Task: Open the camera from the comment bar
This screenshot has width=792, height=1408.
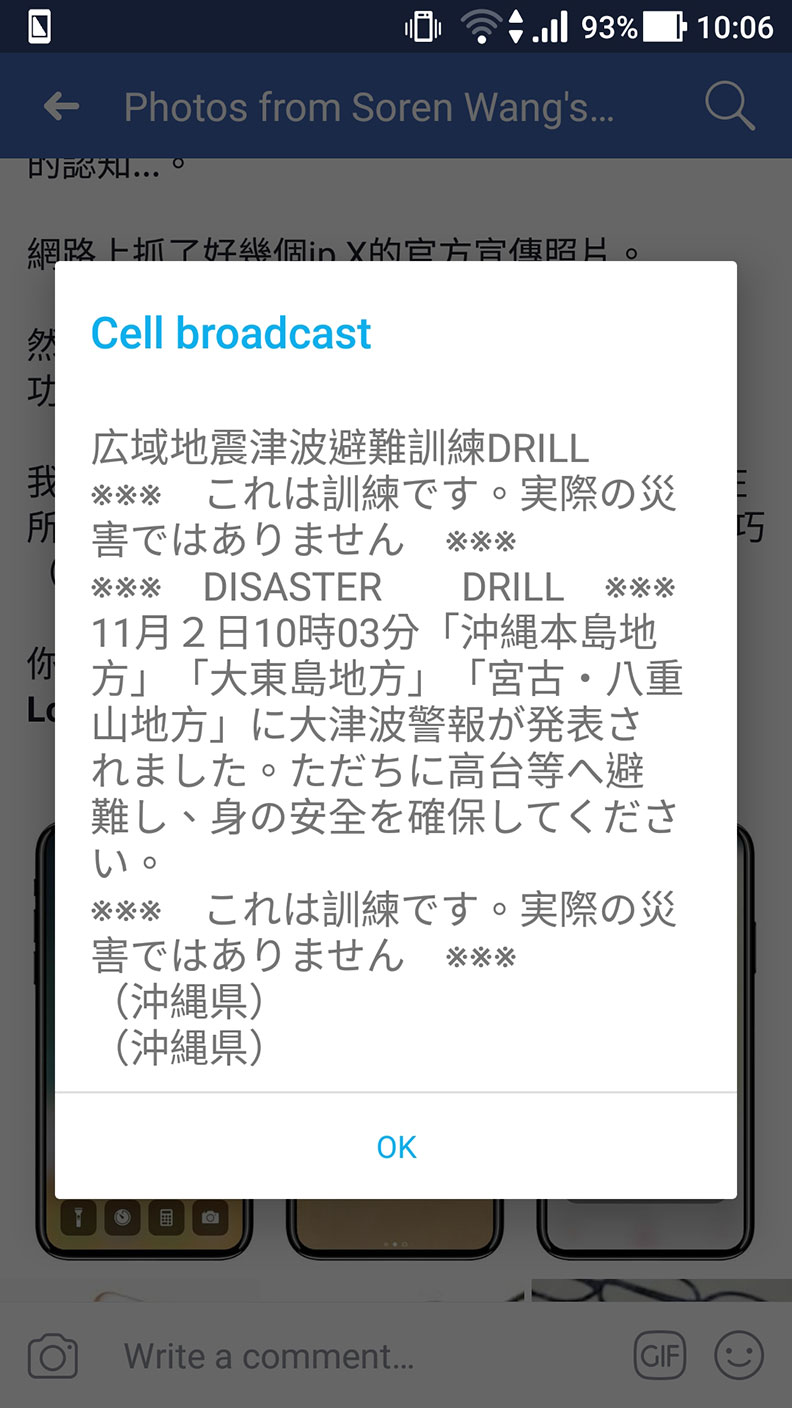Action: 52,1356
